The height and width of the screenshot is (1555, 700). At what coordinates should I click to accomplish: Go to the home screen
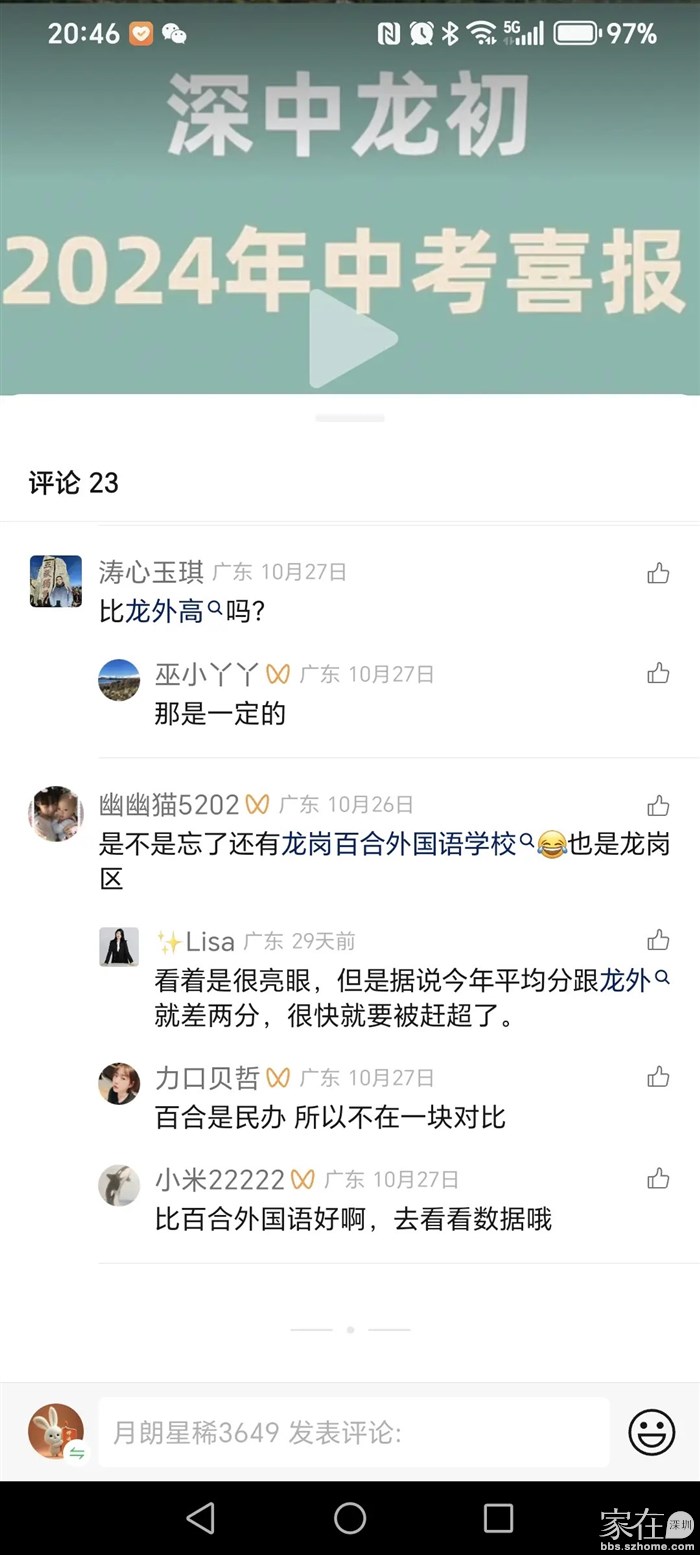(x=350, y=1518)
